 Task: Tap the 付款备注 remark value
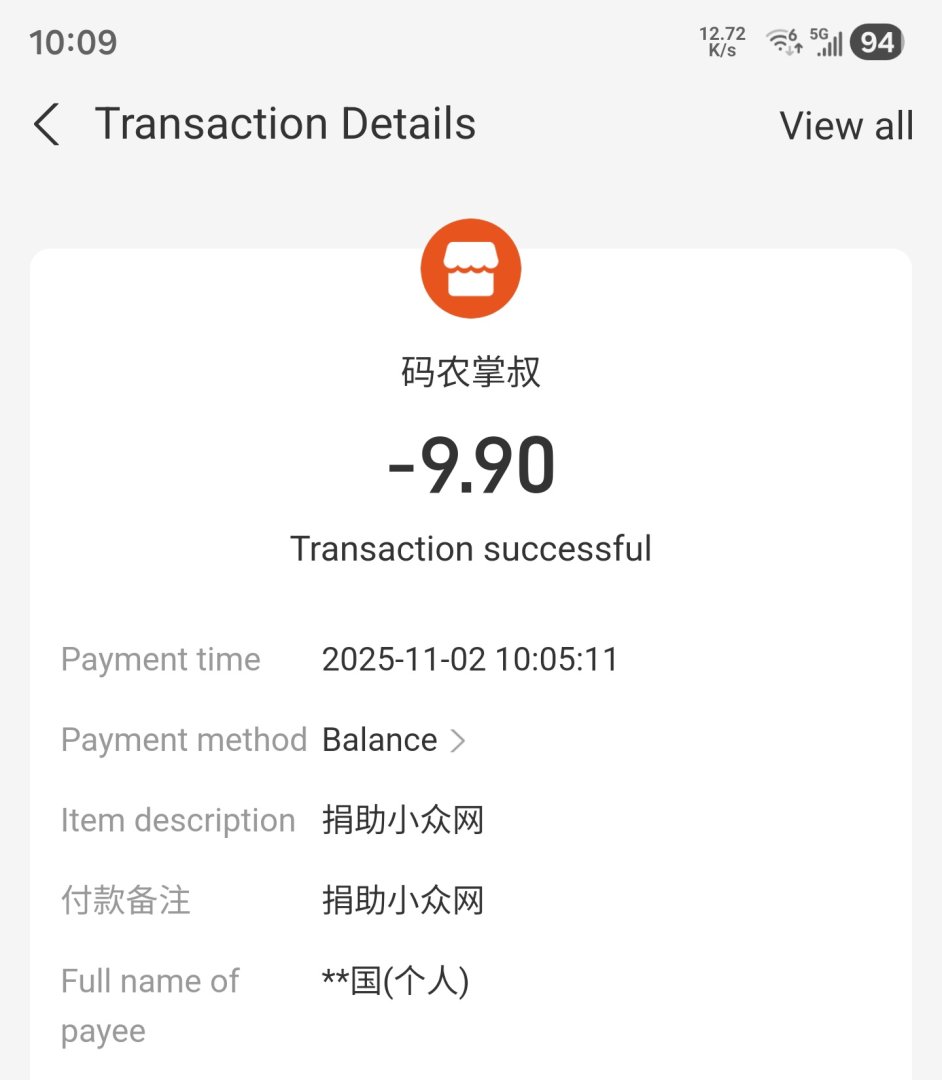point(403,901)
